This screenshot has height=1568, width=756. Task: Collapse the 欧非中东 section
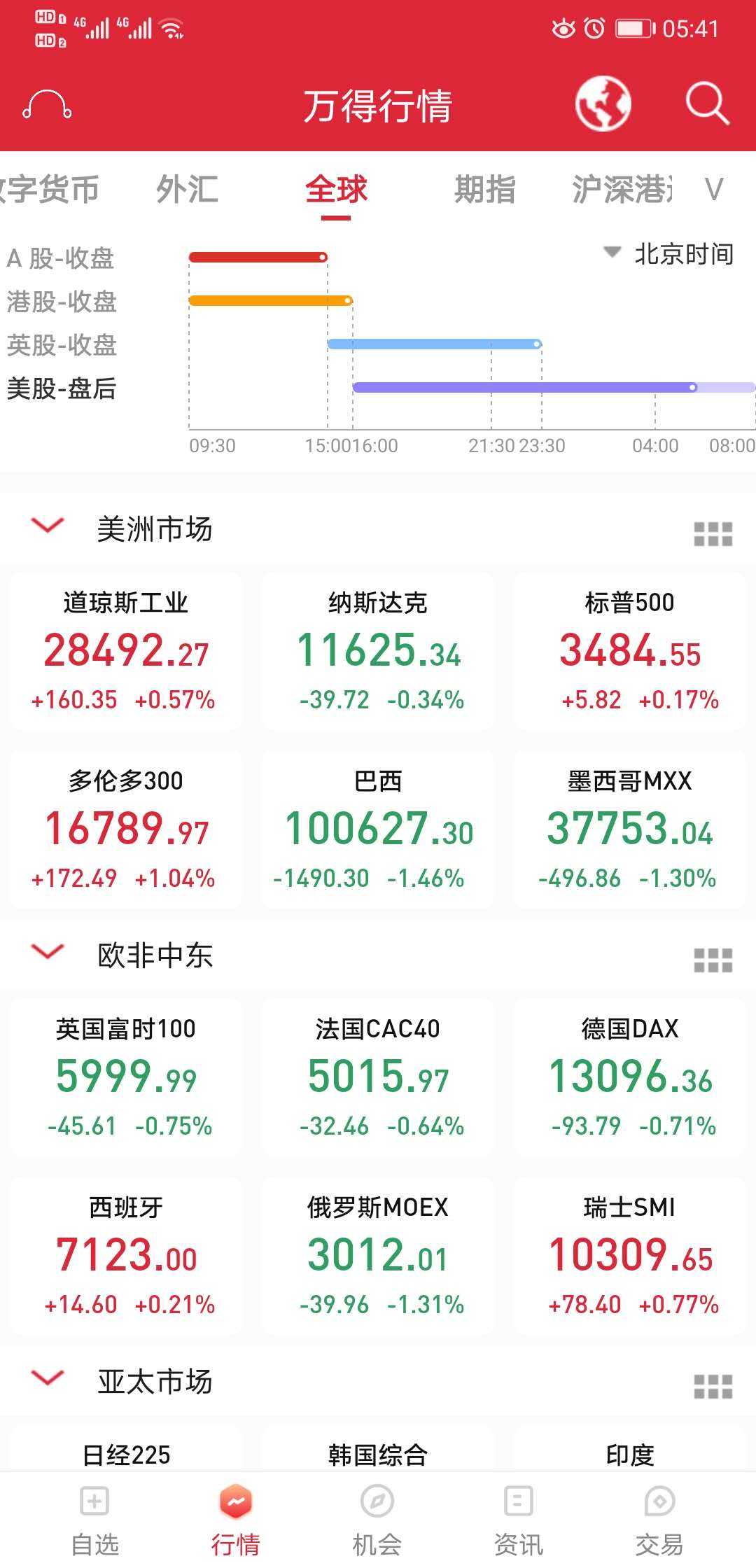click(x=48, y=951)
